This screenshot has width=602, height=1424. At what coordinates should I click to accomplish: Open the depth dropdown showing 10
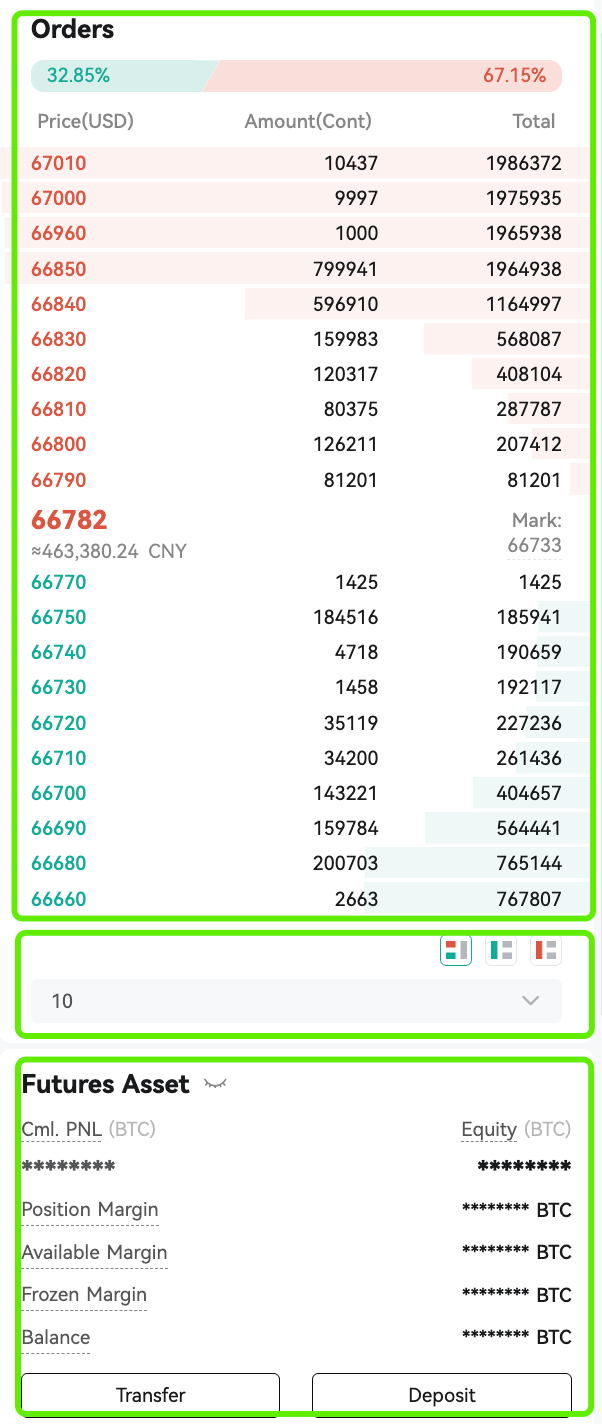point(296,1001)
